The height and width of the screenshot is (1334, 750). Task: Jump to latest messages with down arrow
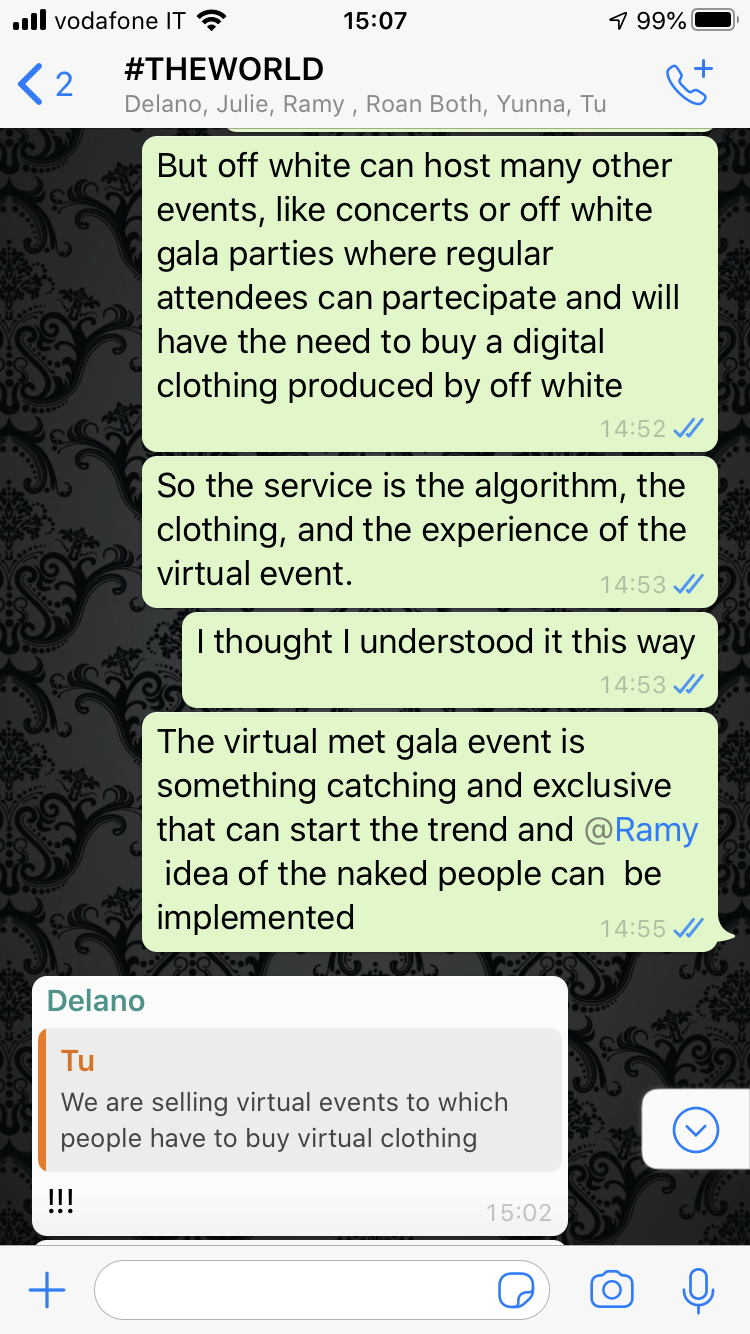(x=696, y=1130)
